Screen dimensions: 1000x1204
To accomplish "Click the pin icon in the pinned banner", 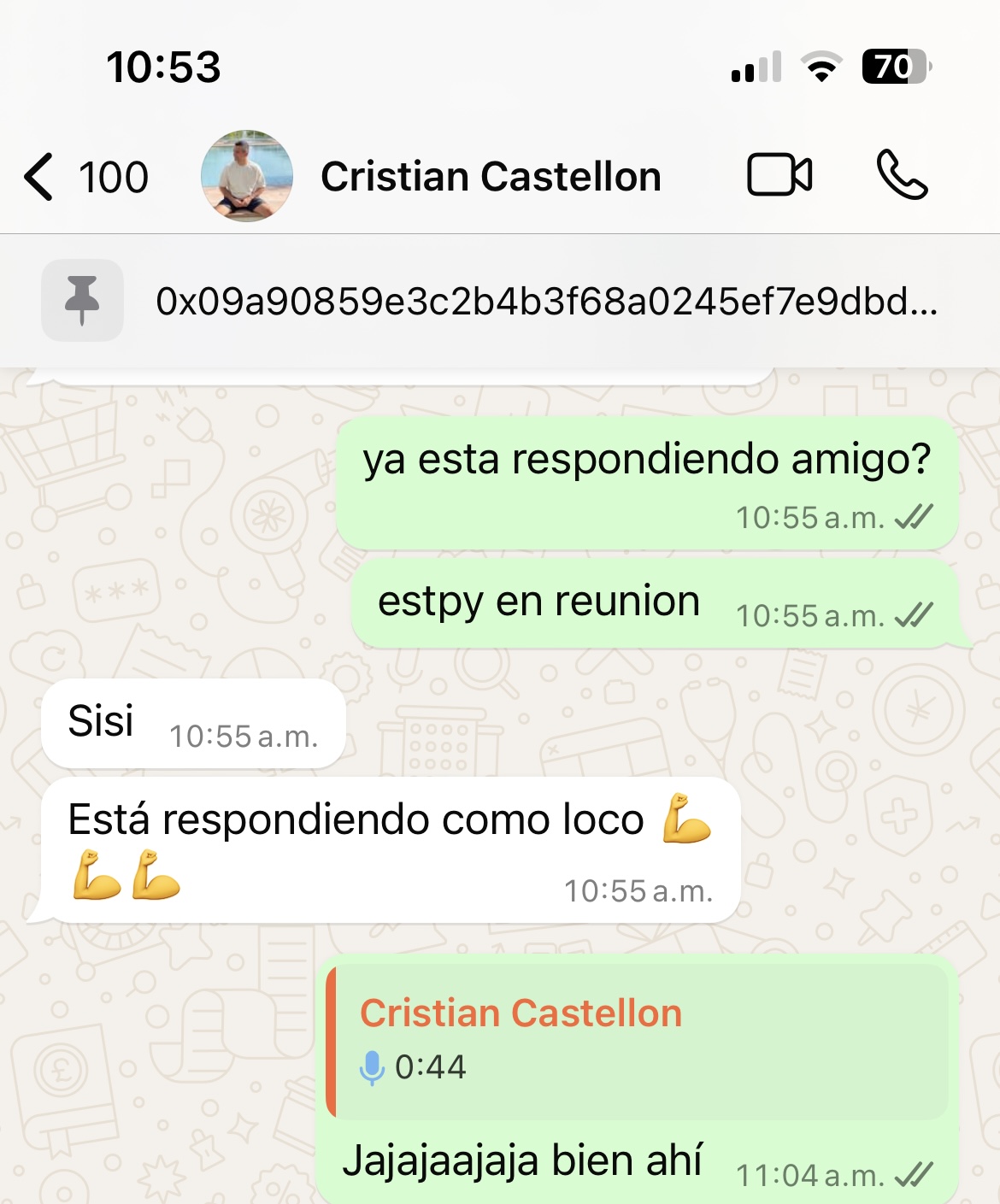I will [82, 301].
